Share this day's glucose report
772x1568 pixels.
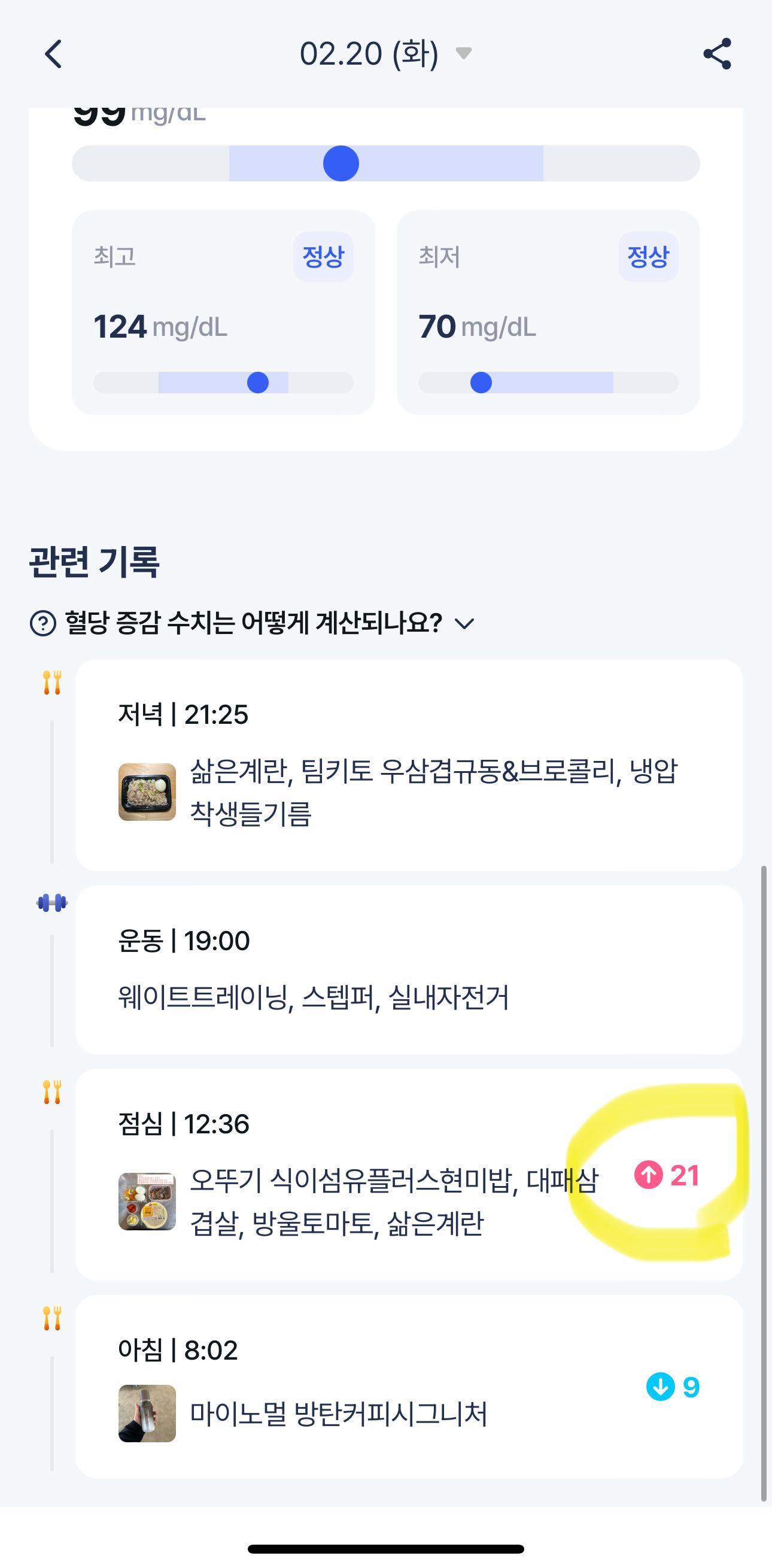tap(716, 54)
